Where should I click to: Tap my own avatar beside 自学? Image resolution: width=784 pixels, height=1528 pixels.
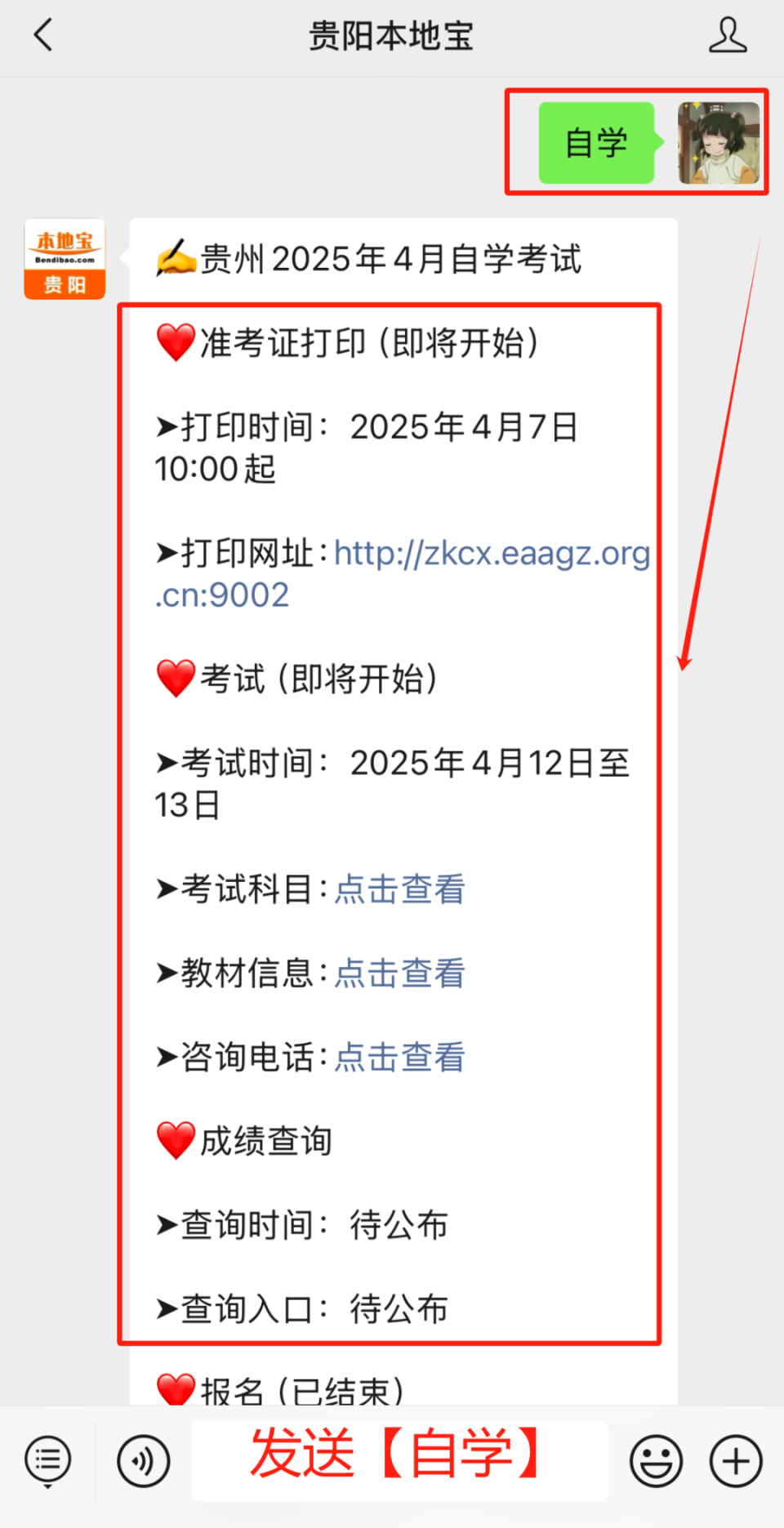(719, 143)
